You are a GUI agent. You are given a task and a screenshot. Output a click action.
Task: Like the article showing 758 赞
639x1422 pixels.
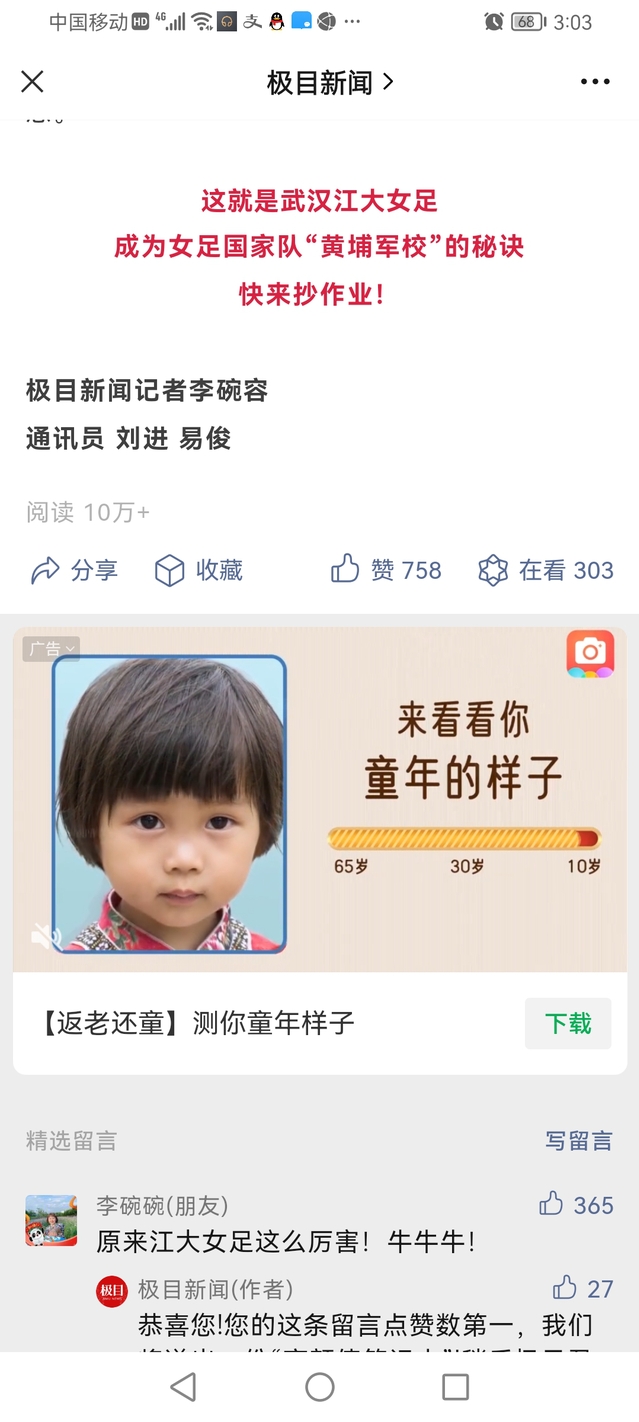click(x=386, y=570)
